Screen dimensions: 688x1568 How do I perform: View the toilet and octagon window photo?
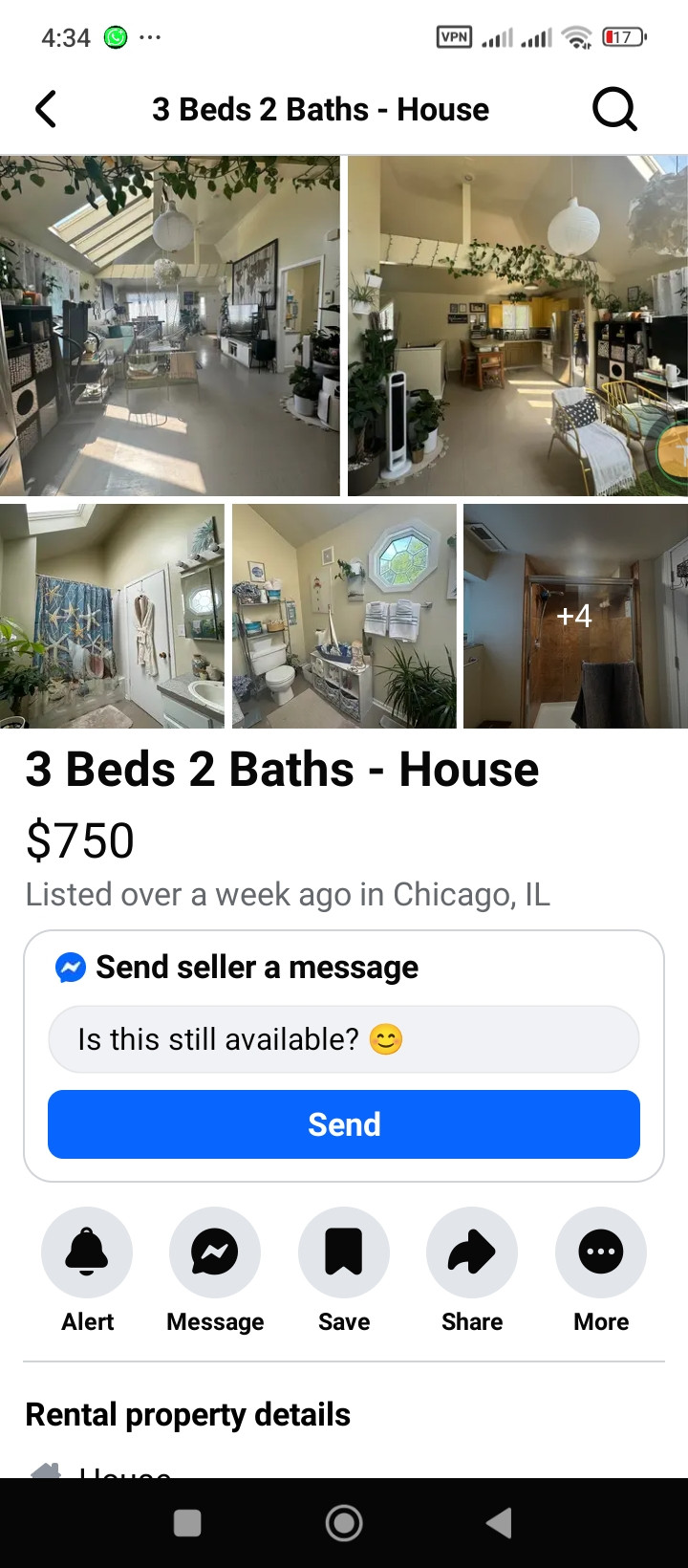click(344, 617)
